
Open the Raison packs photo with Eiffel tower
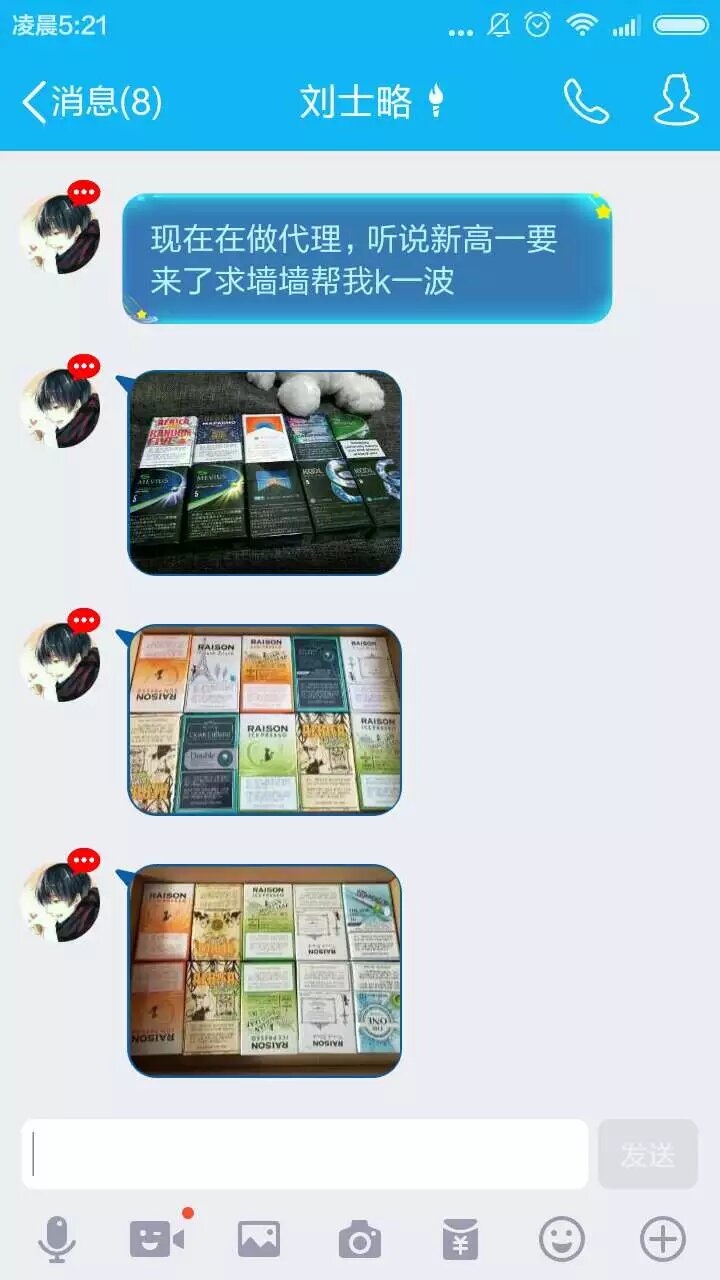click(x=265, y=720)
